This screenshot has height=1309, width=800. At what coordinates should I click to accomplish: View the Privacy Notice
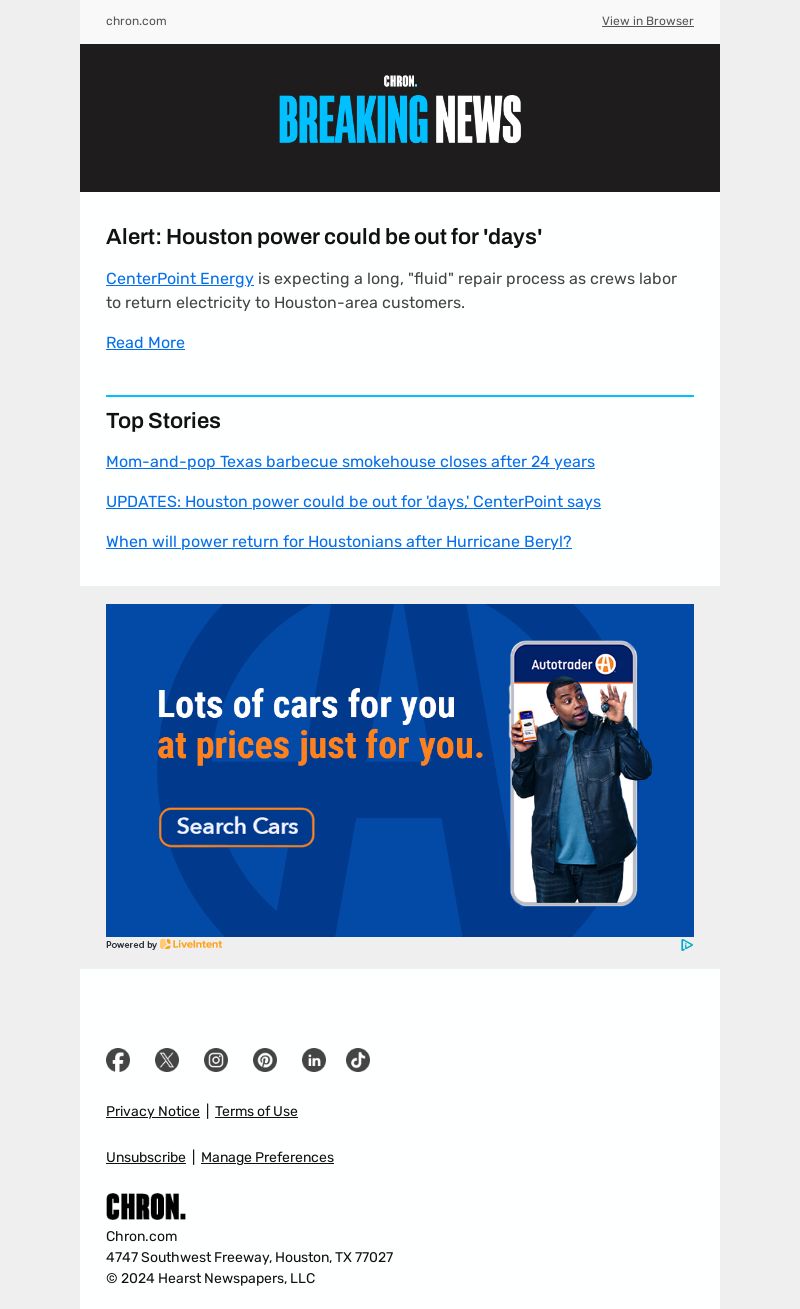(x=153, y=1112)
